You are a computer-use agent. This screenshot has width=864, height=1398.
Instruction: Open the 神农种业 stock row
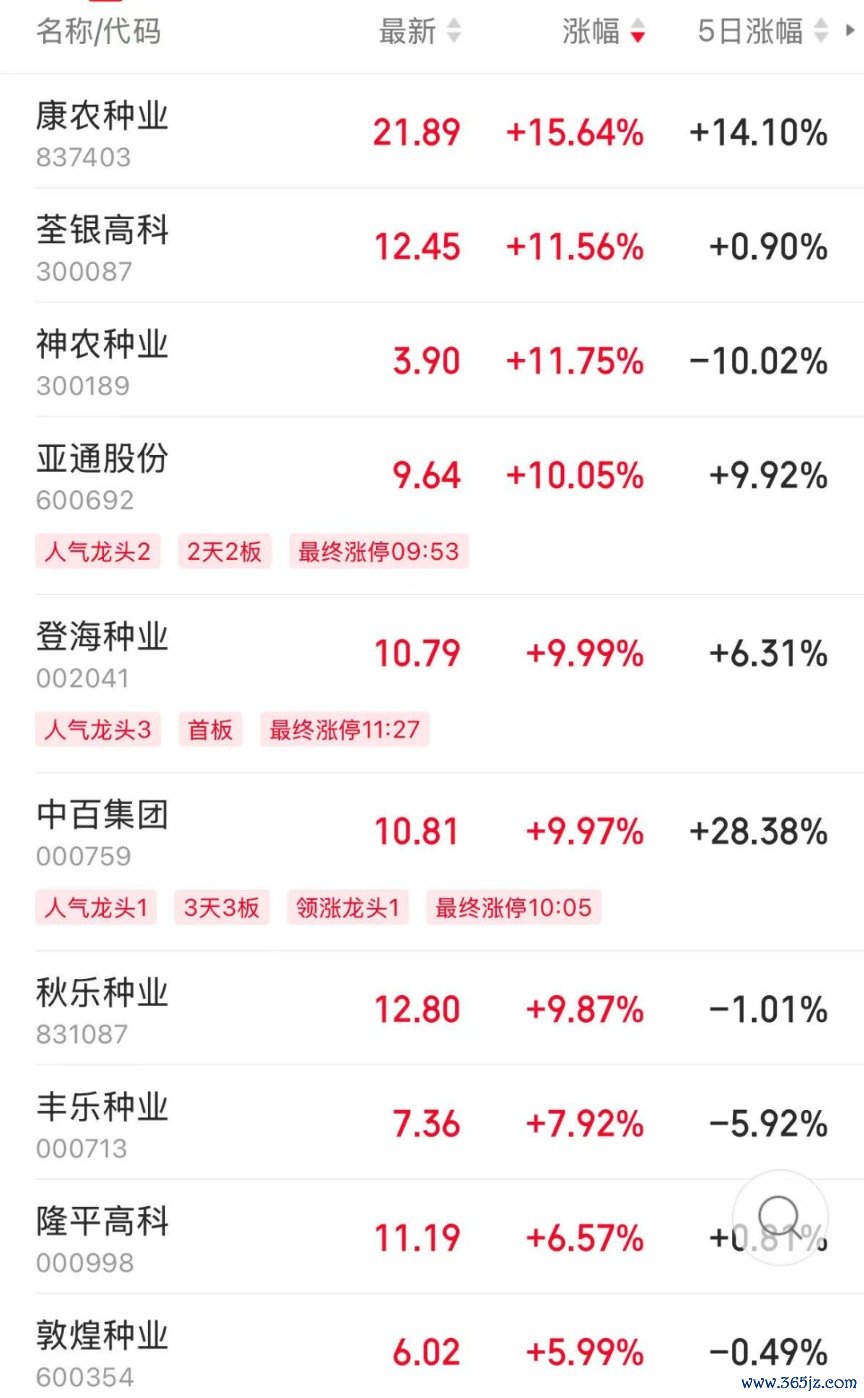(432, 359)
